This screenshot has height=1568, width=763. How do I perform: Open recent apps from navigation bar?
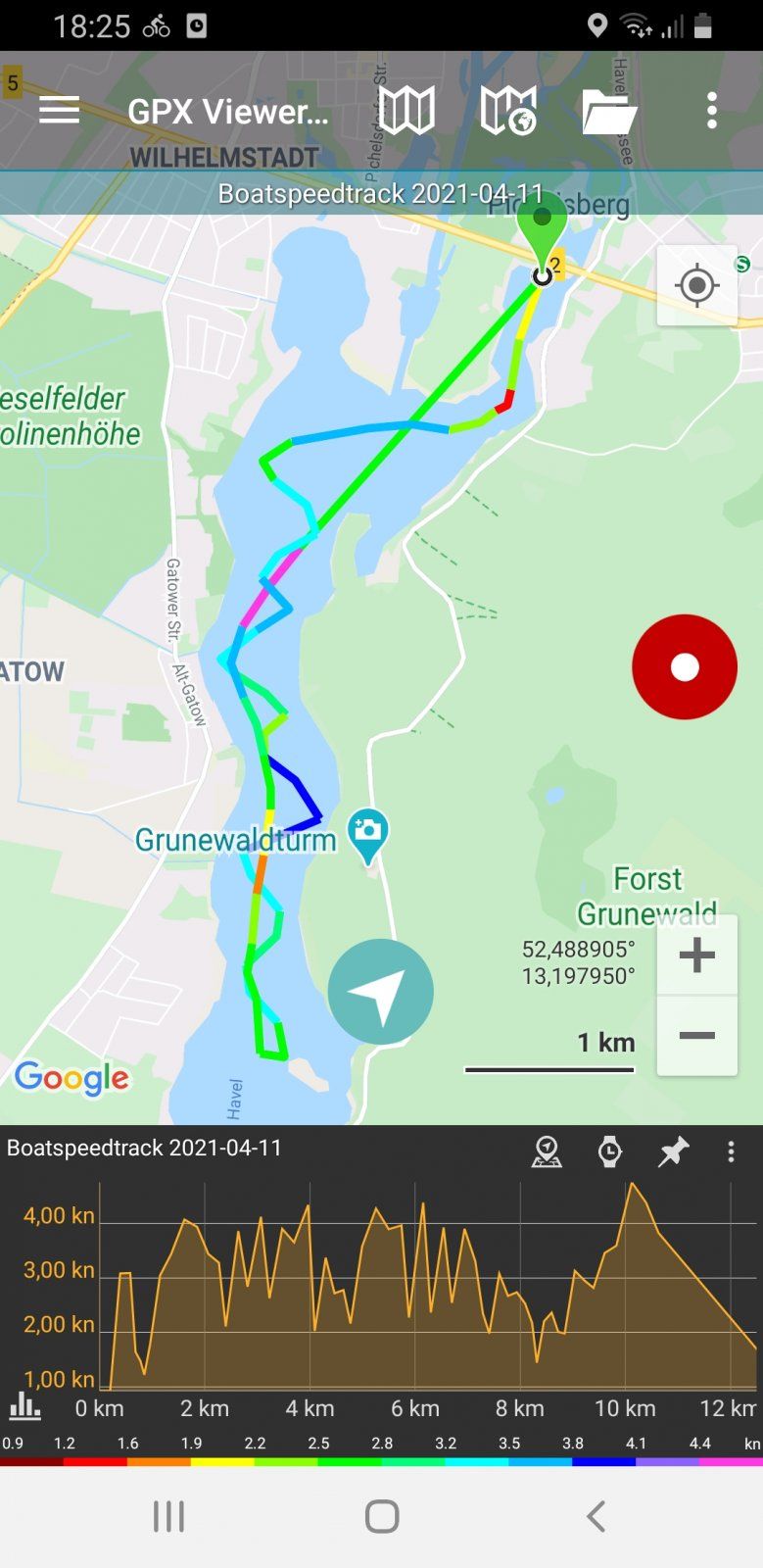(168, 1516)
